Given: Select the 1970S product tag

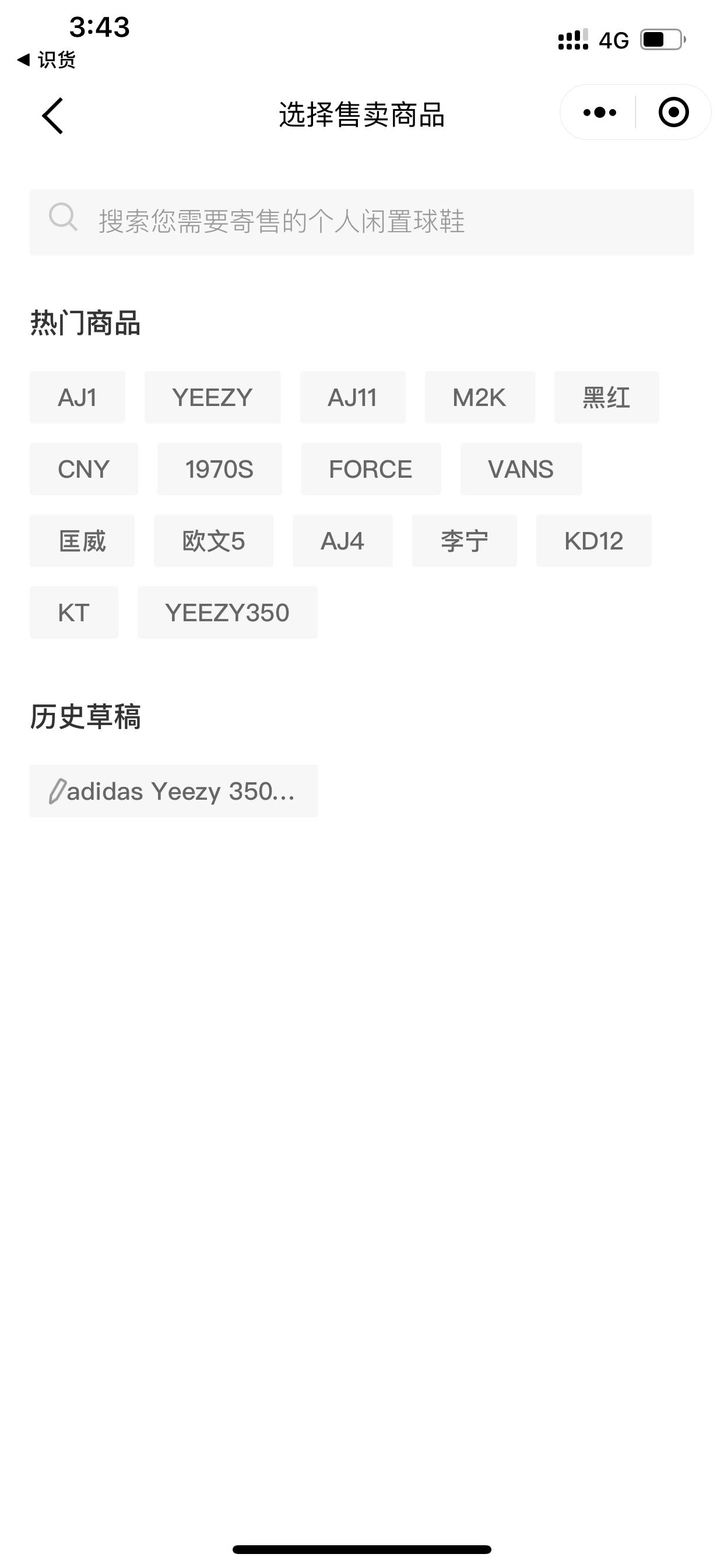Looking at the screenshot, I should point(220,468).
